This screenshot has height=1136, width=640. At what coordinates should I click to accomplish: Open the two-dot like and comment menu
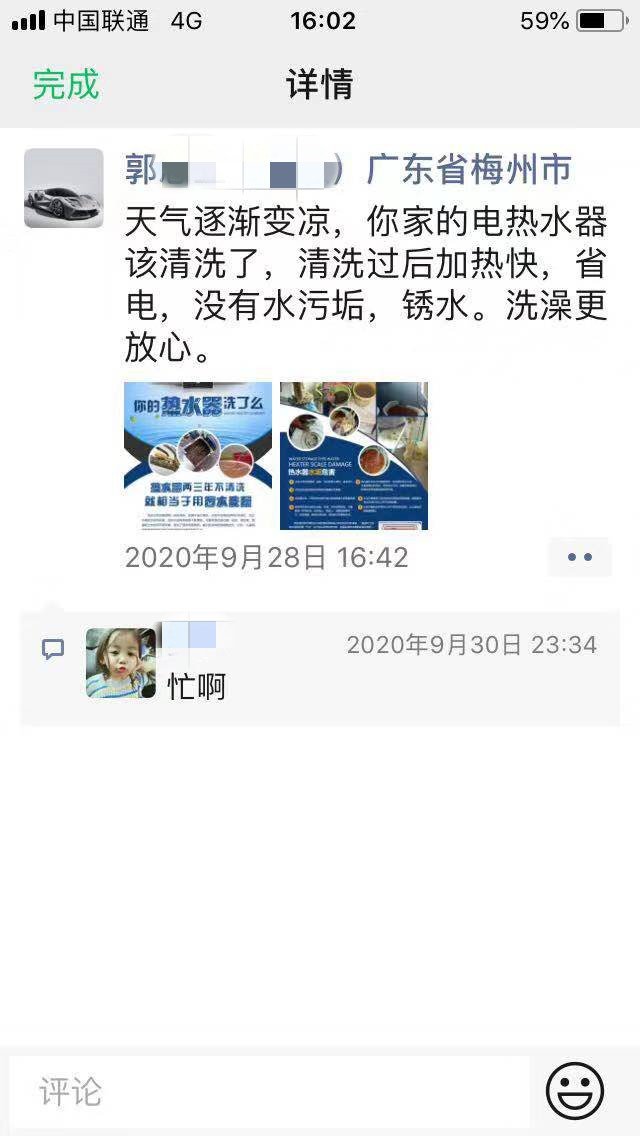coord(580,557)
